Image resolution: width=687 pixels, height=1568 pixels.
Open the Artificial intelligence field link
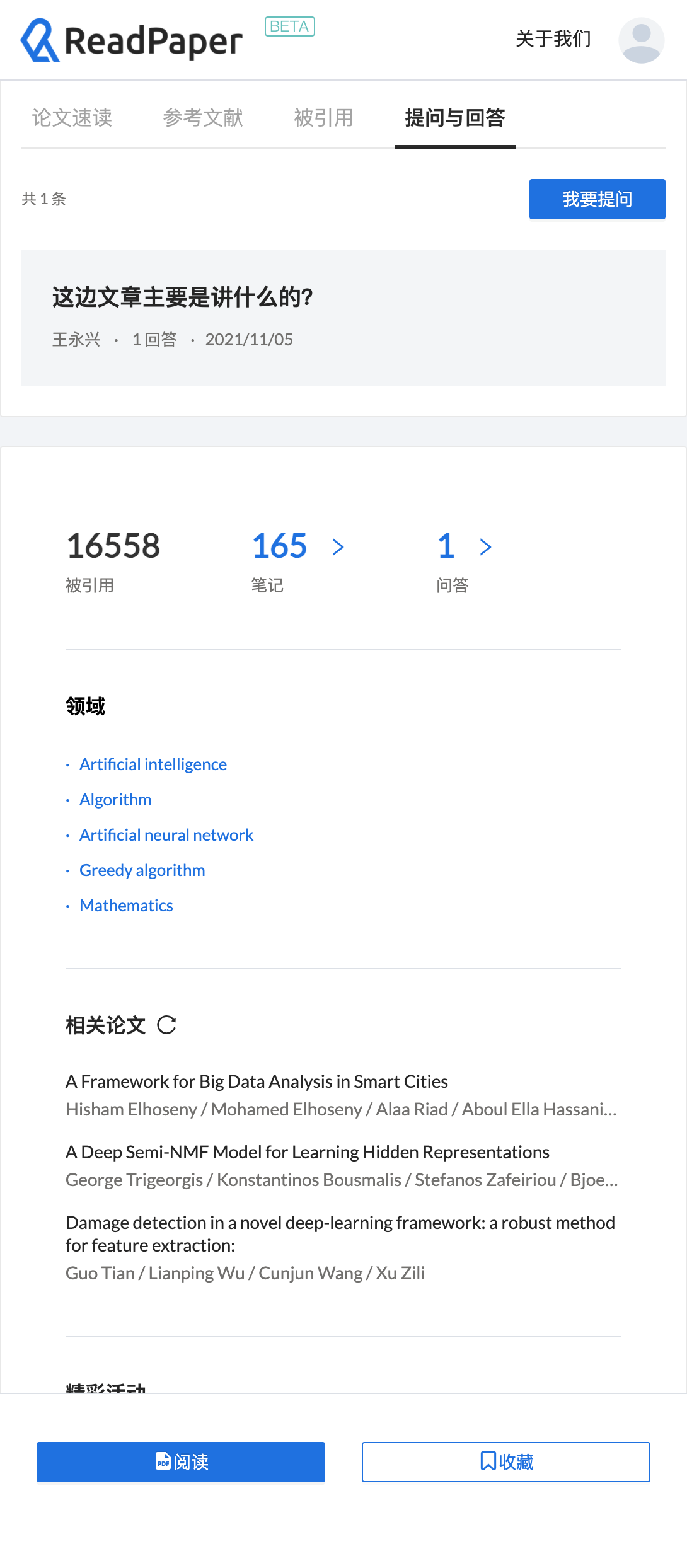(x=153, y=764)
